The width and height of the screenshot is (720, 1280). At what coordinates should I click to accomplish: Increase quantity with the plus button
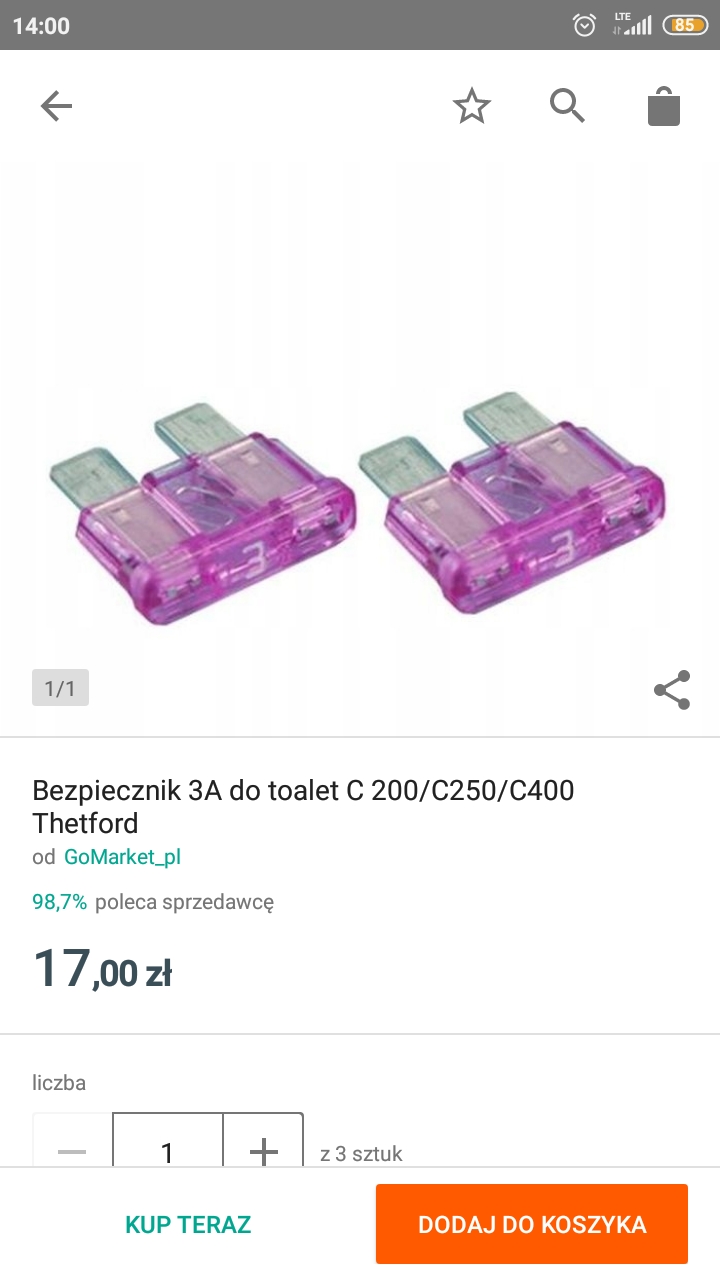[263, 1148]
